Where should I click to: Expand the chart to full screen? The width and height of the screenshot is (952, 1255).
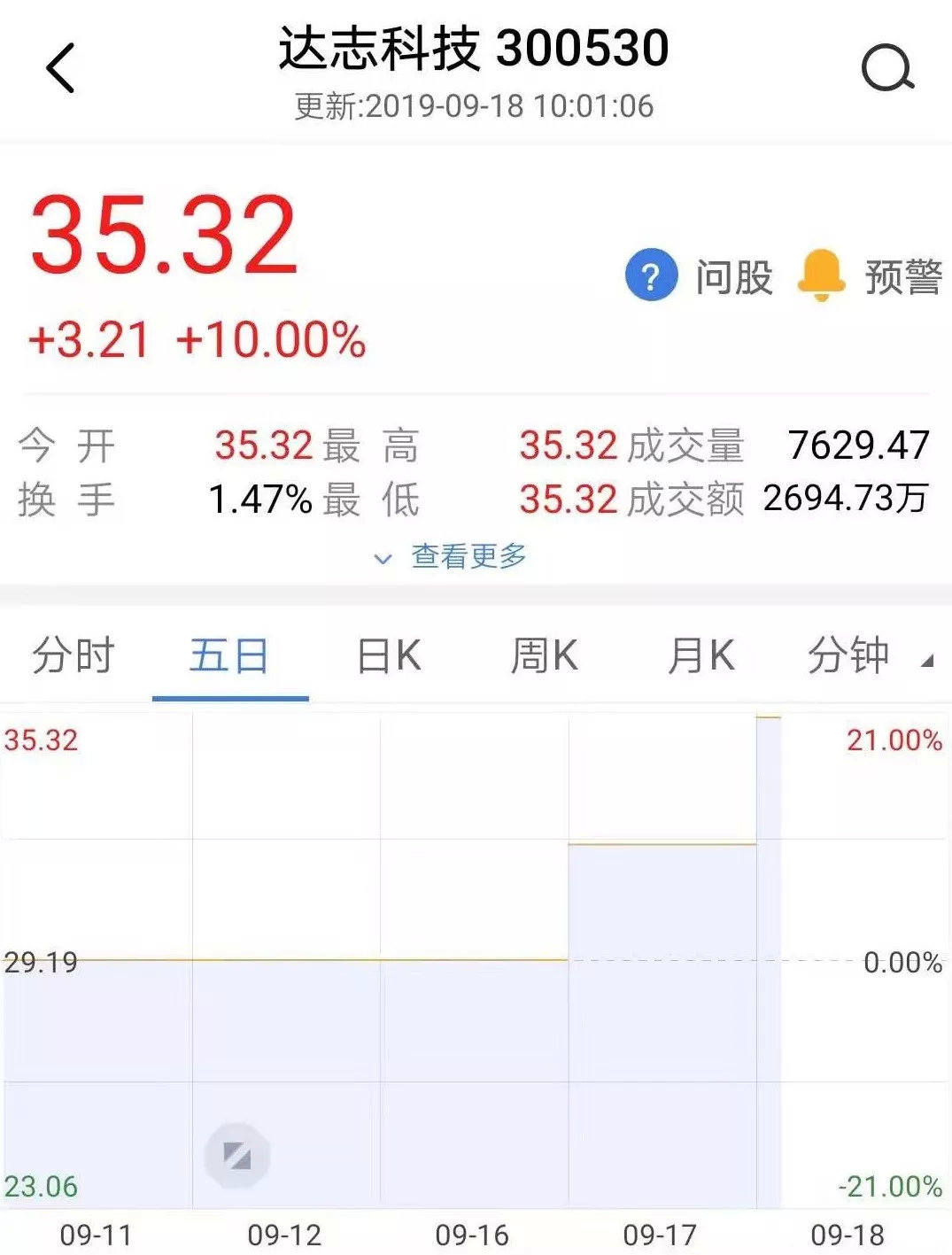click(236, 1156)
